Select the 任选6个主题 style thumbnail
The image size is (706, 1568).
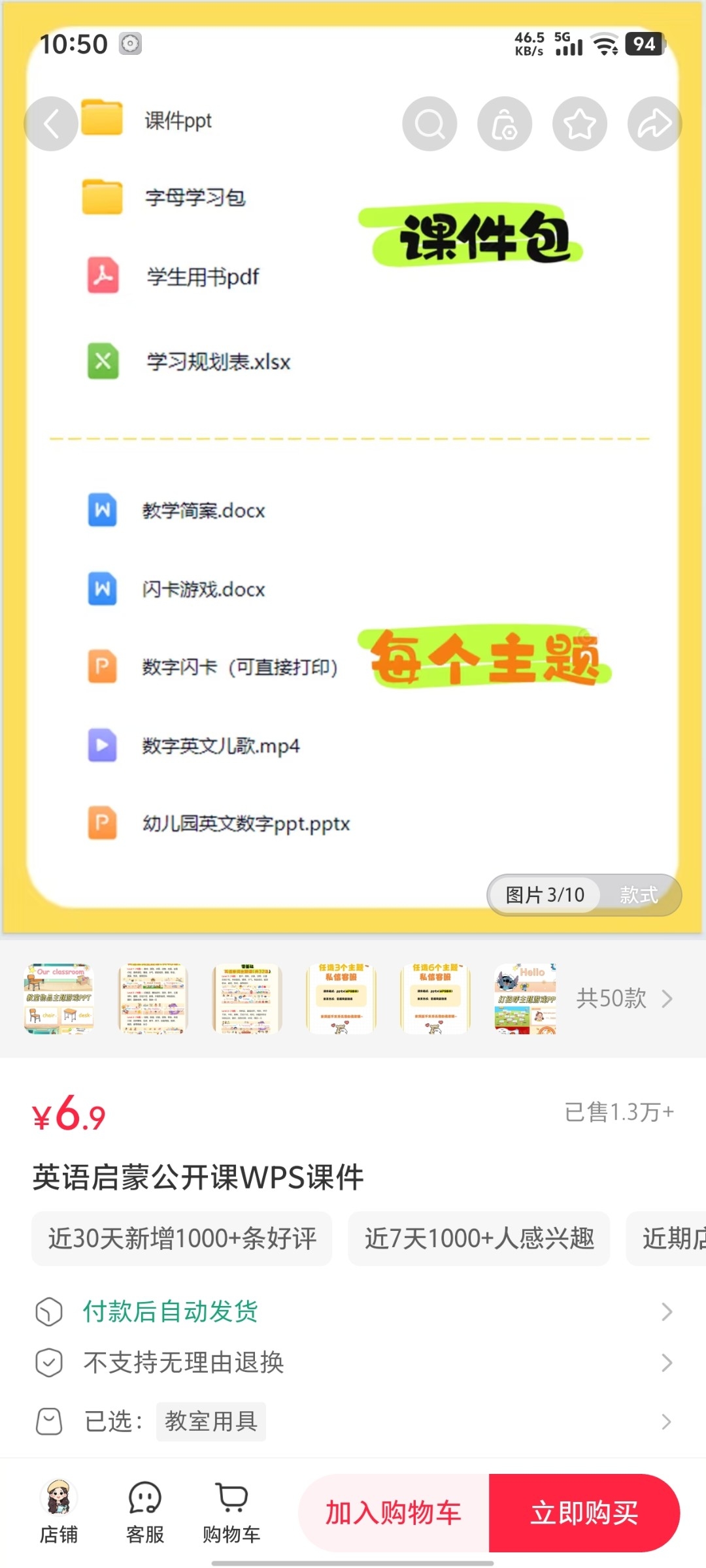point(435,998)
